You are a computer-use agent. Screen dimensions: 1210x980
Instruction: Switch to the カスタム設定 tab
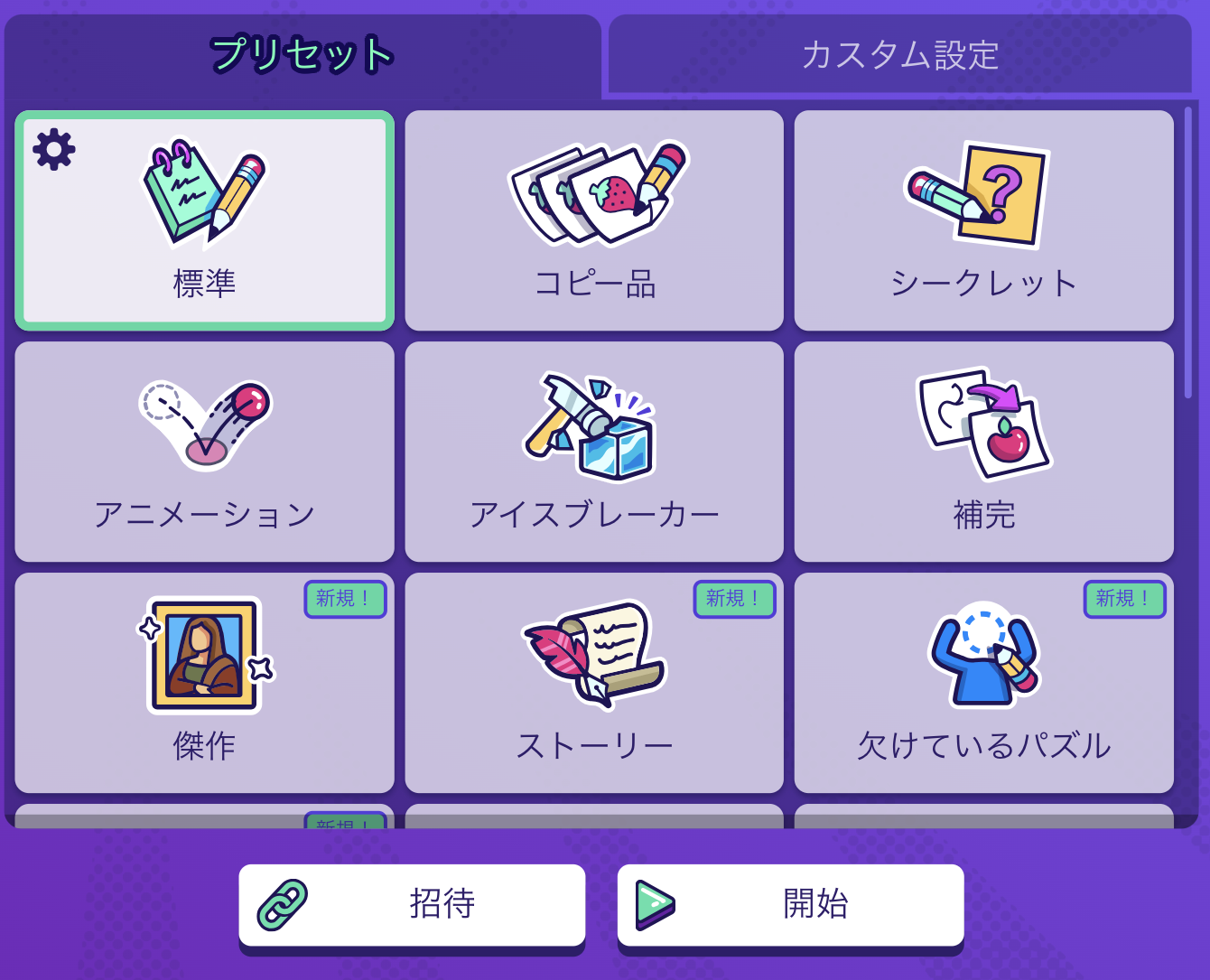click(899, 54)
